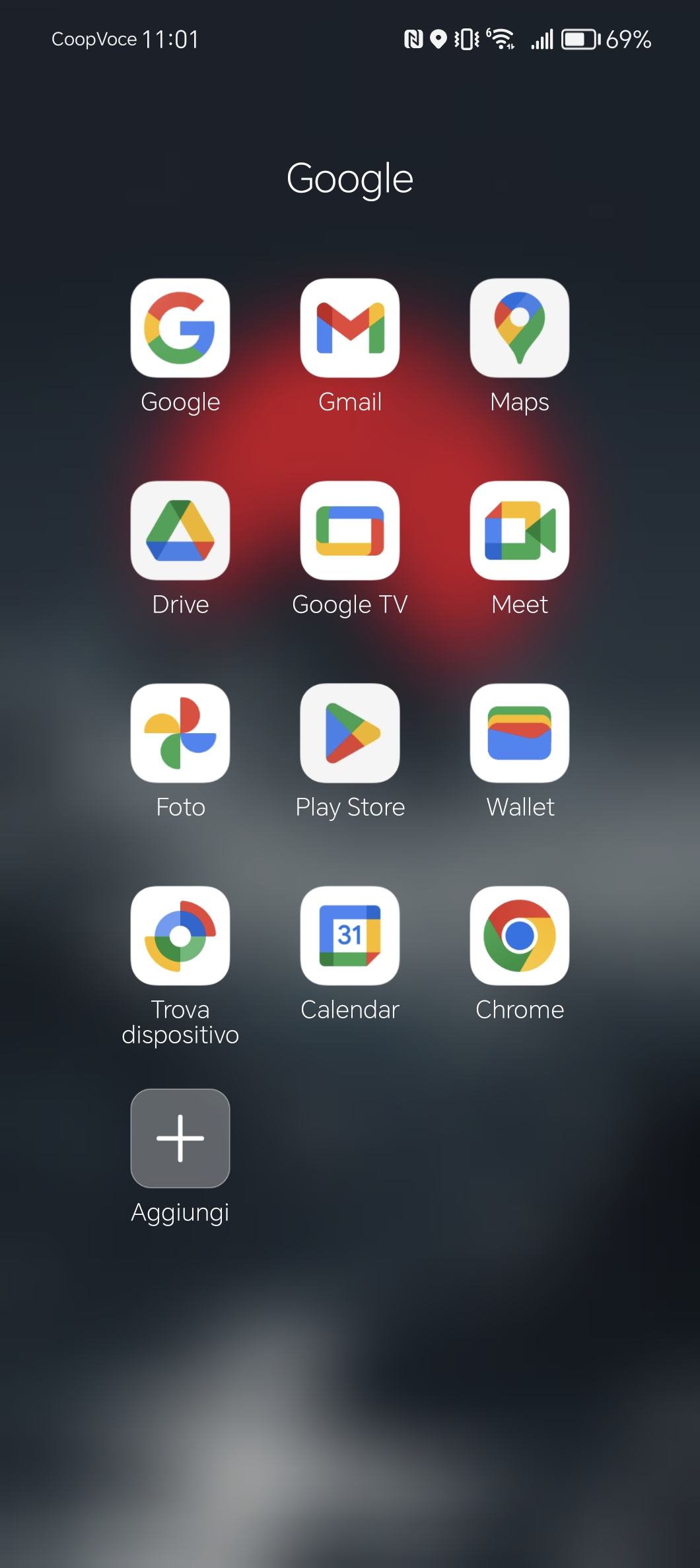Open Calendar
The image size is (700, 1568).
[350, 936]
